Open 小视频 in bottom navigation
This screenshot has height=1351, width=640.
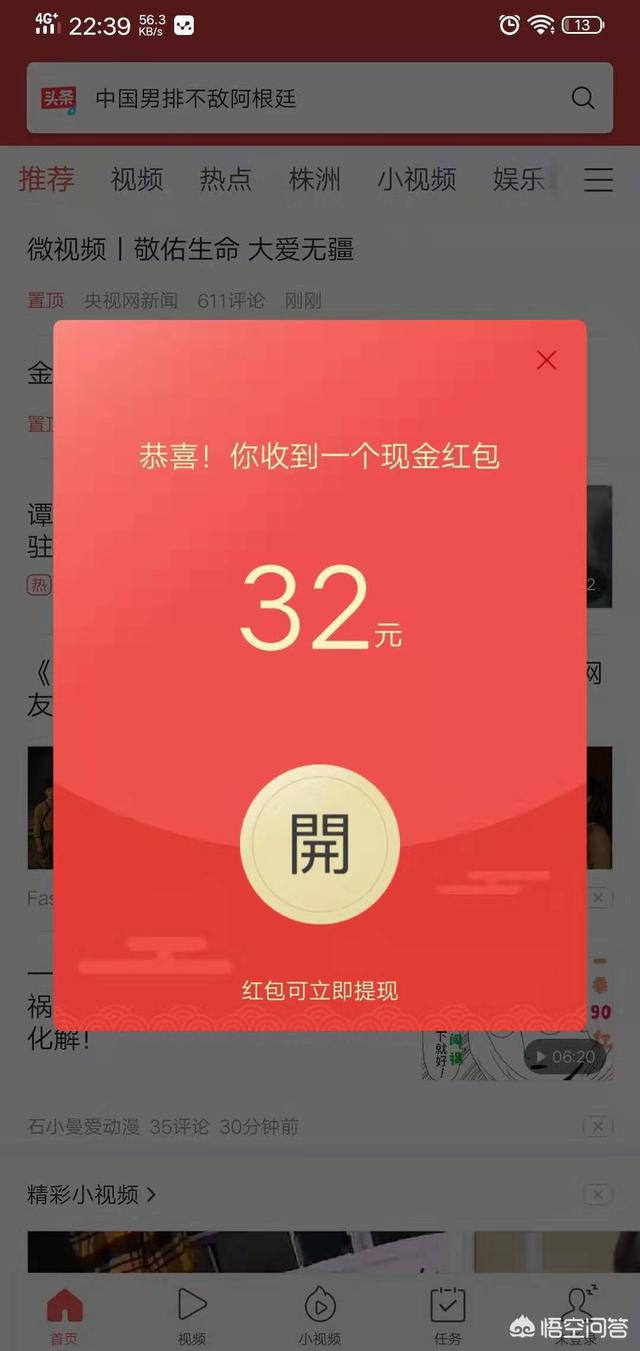319,1315
